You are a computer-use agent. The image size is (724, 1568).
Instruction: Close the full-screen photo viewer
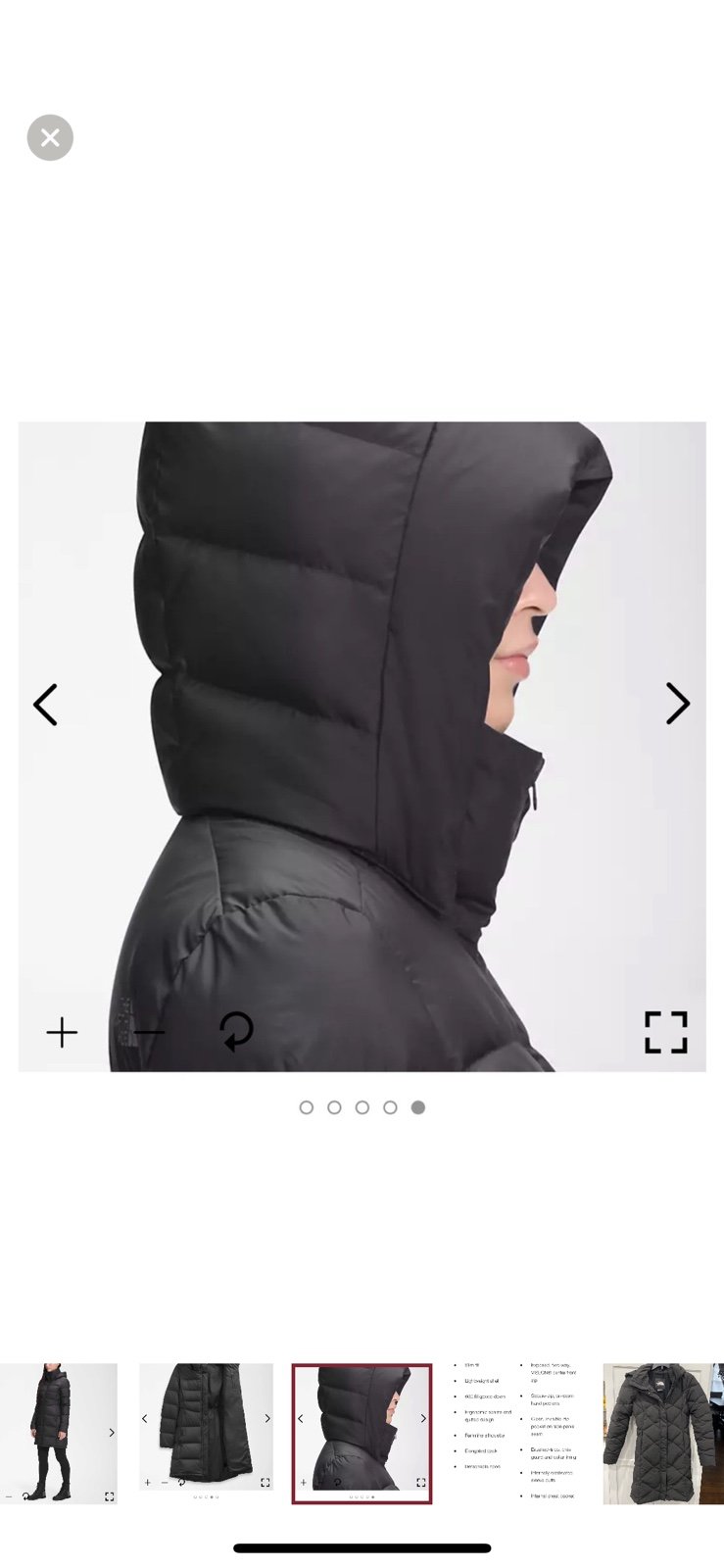[x=50, y=138]
